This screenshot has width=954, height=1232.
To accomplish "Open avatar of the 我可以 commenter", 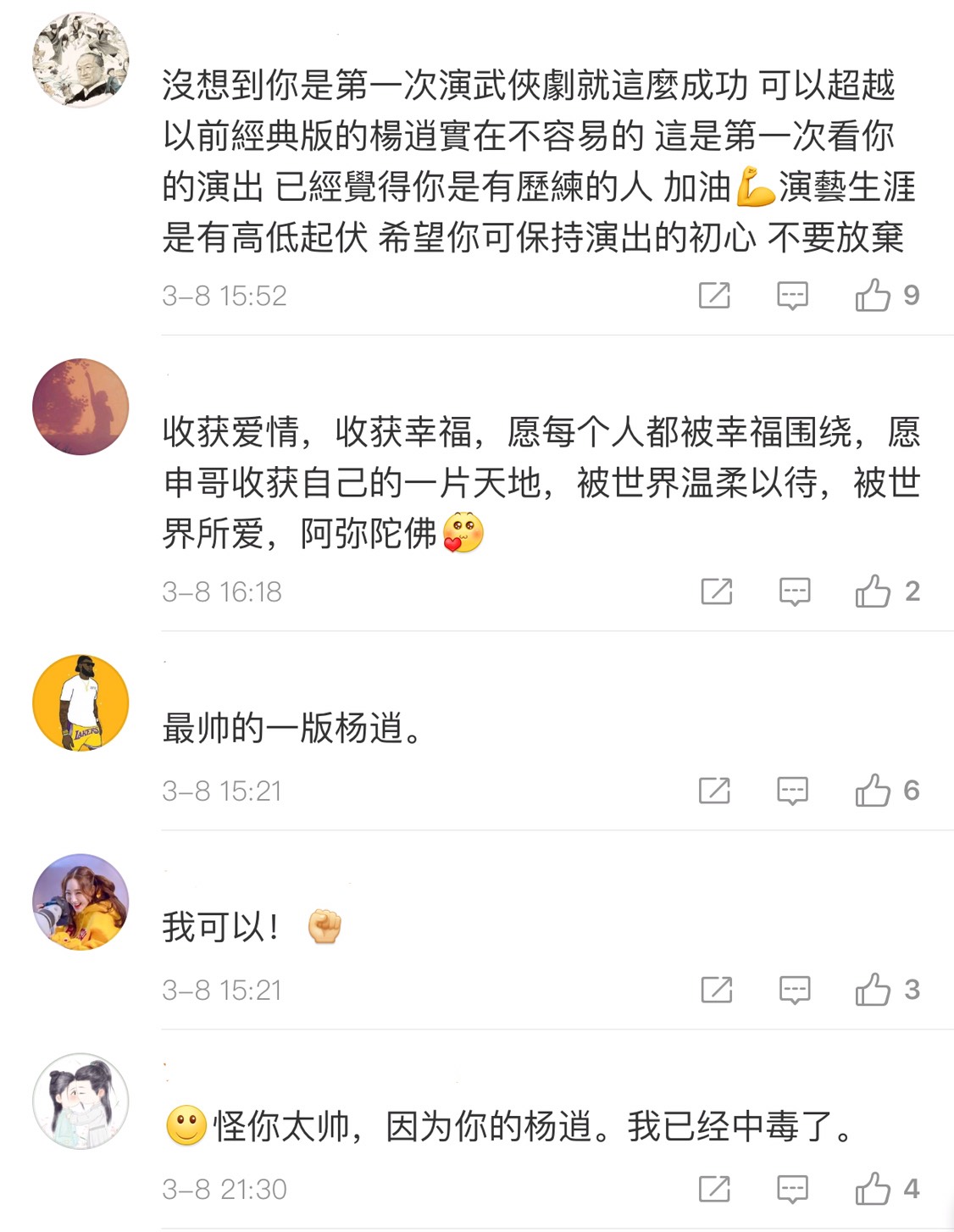I will [80, 902].
